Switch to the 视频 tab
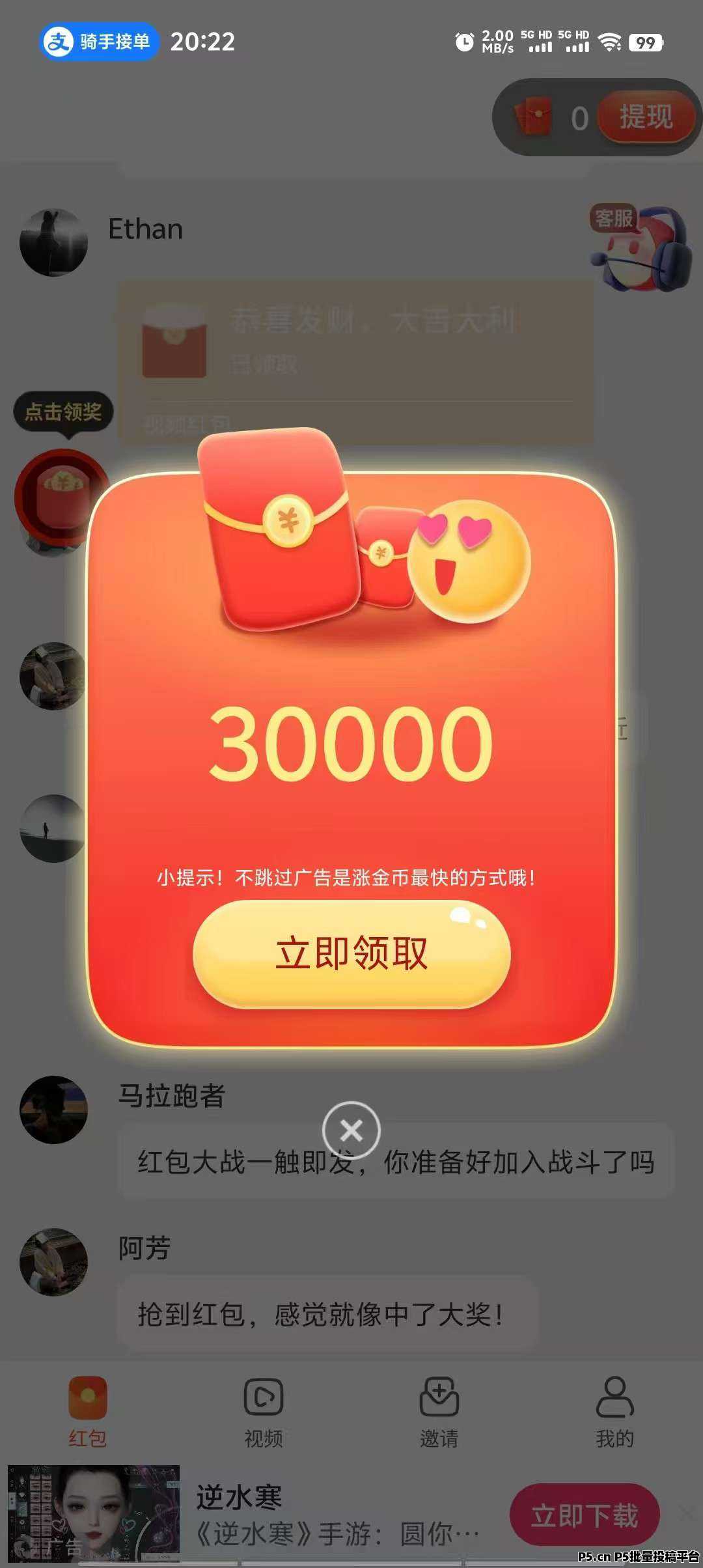 click(x=263, y=1410)
